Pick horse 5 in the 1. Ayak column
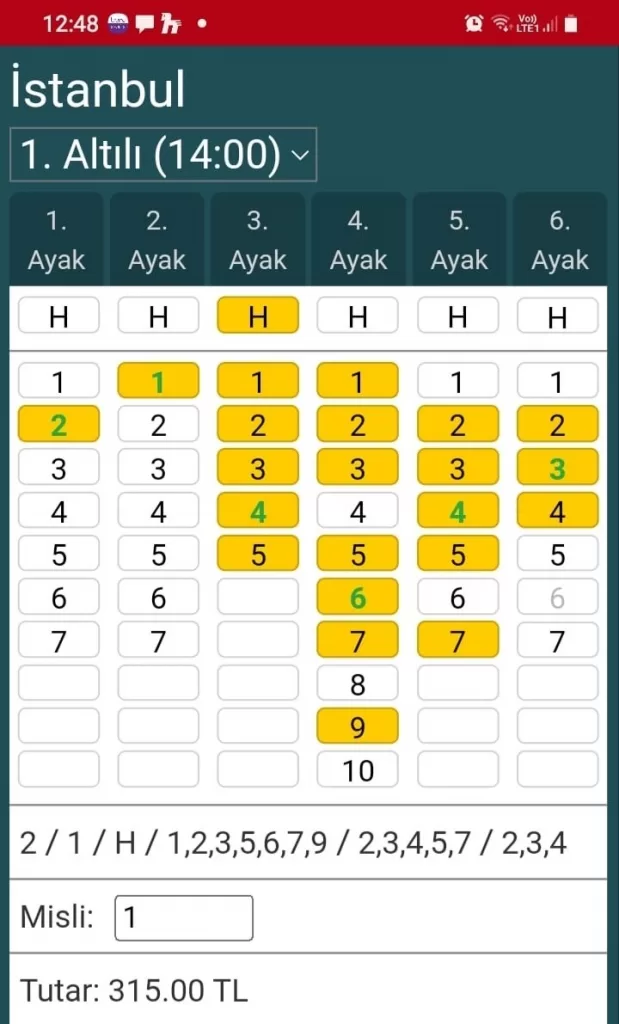Viewport: 619px width, 1024px height. [x=59, y=554]
